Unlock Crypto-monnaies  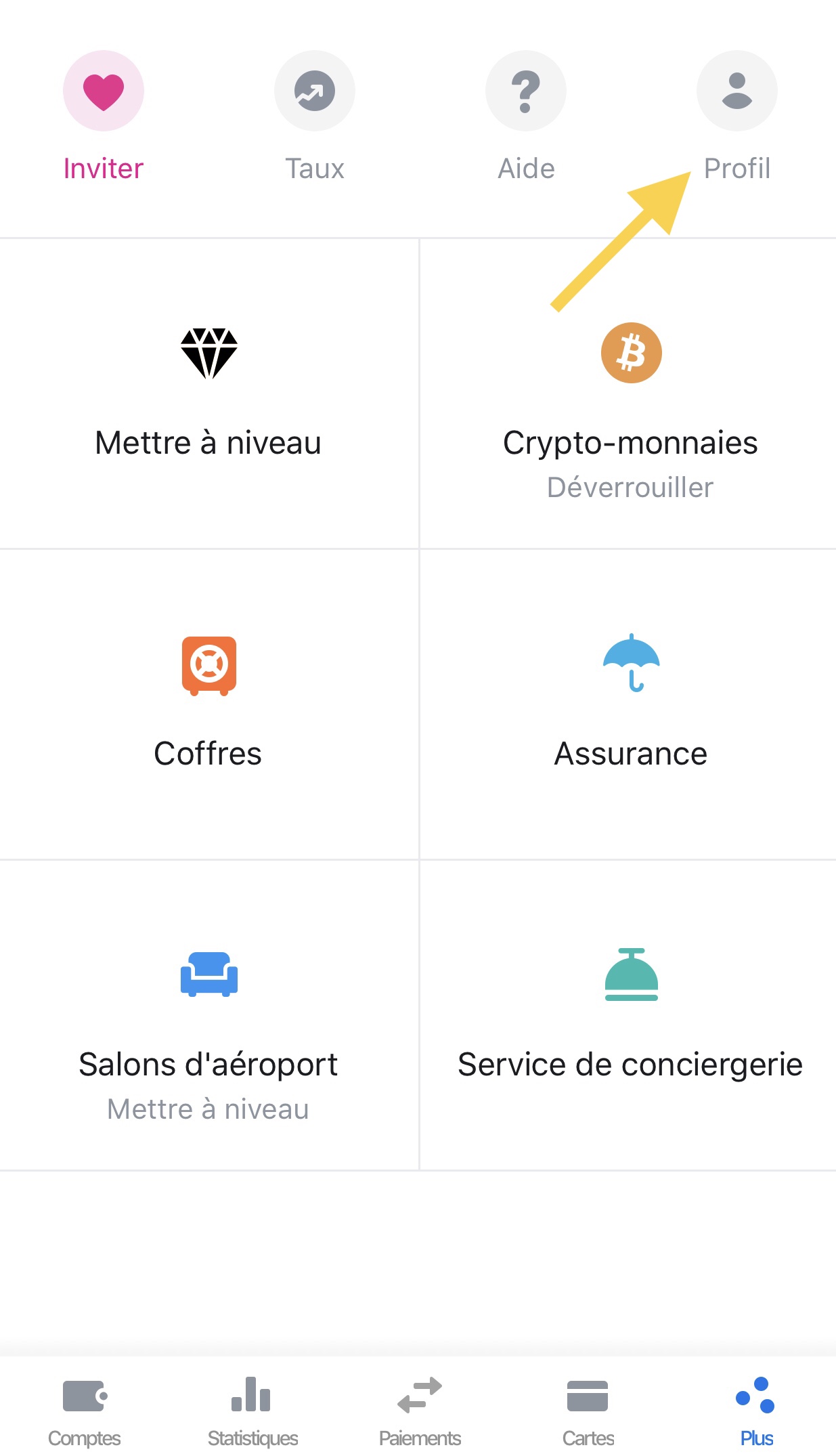click(630, 406)
